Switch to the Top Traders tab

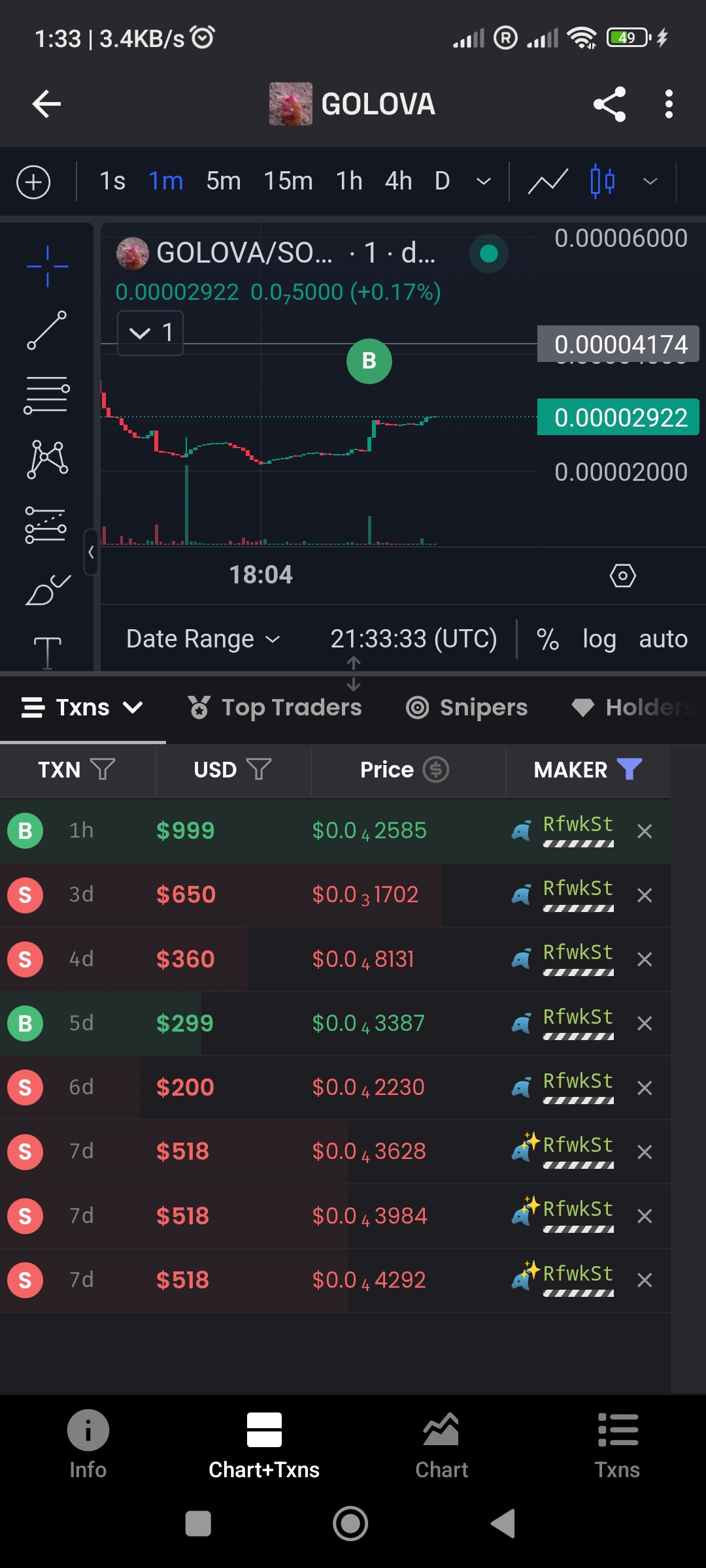(x=275, y=708)
